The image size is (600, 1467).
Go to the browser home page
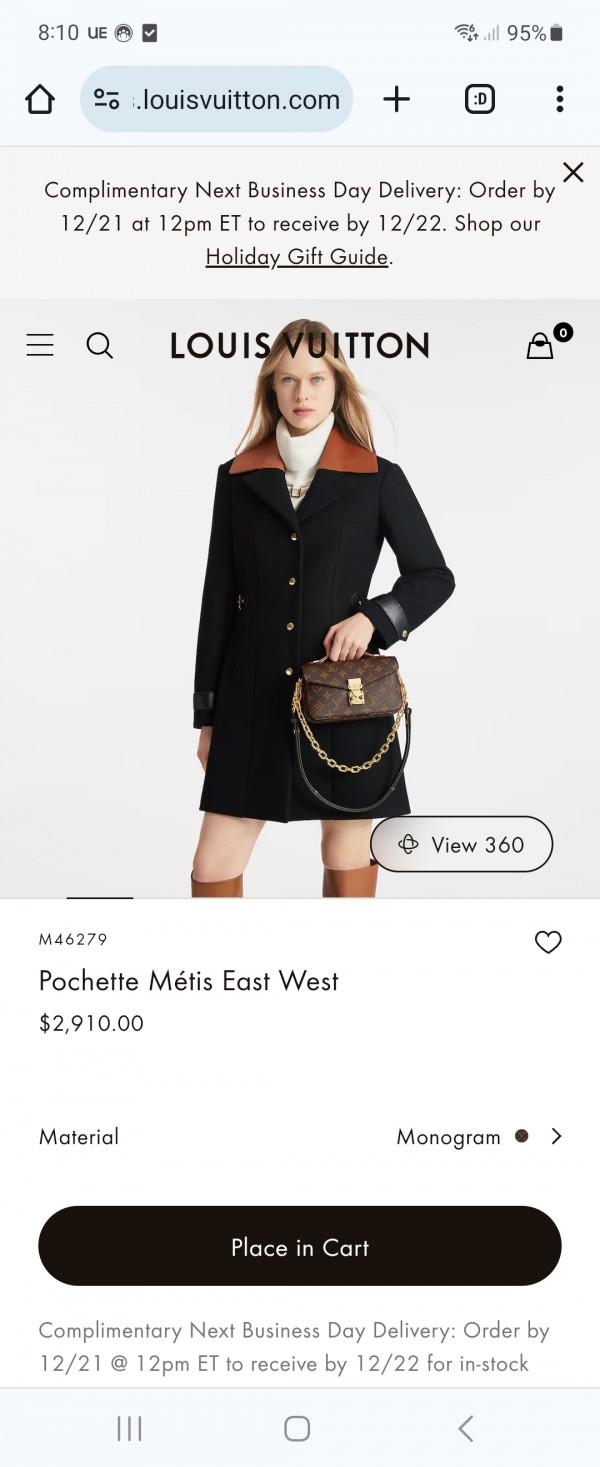pos(40,99)
